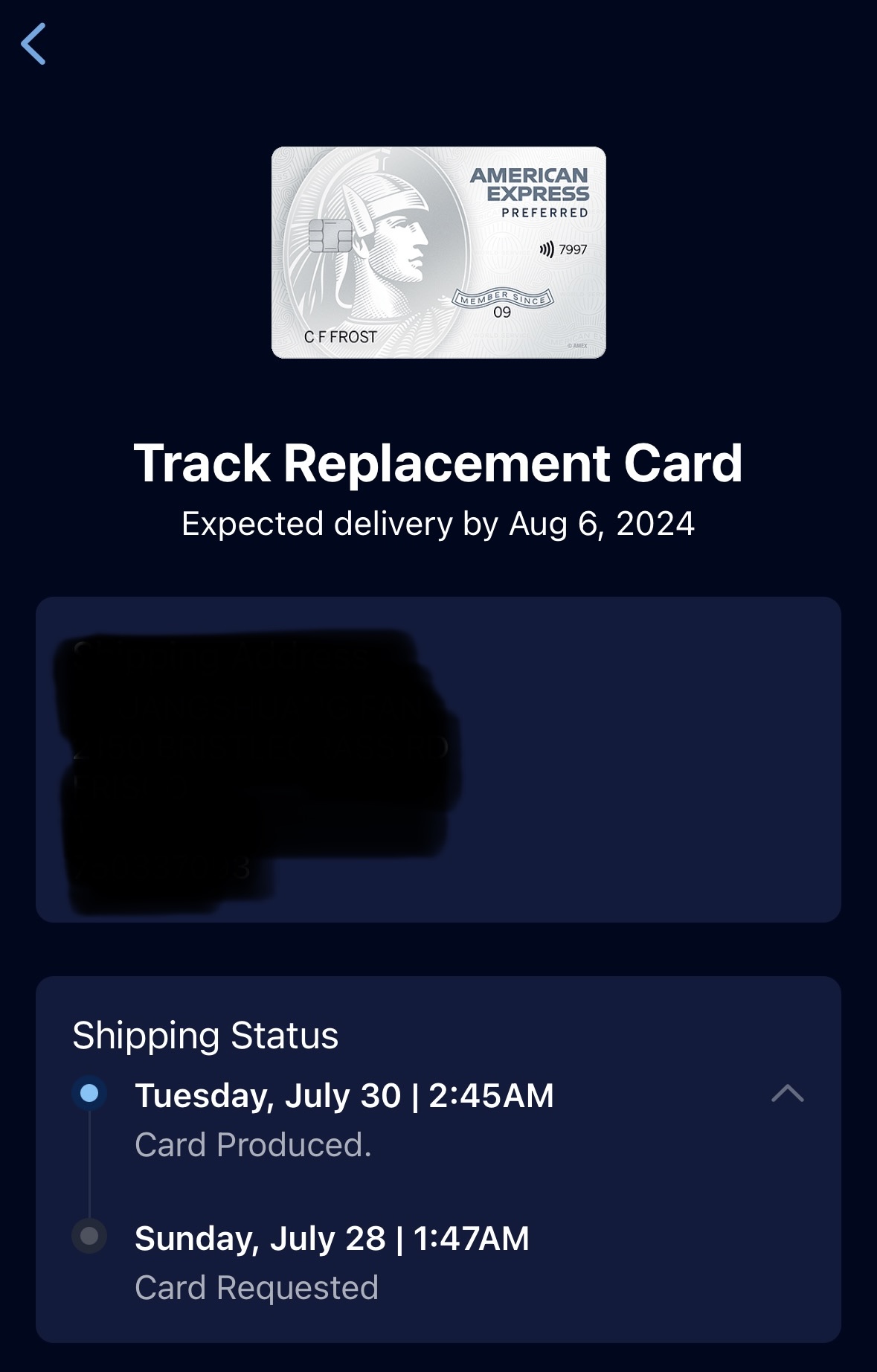Go back using the top arrow

click(x=34, y=44)
